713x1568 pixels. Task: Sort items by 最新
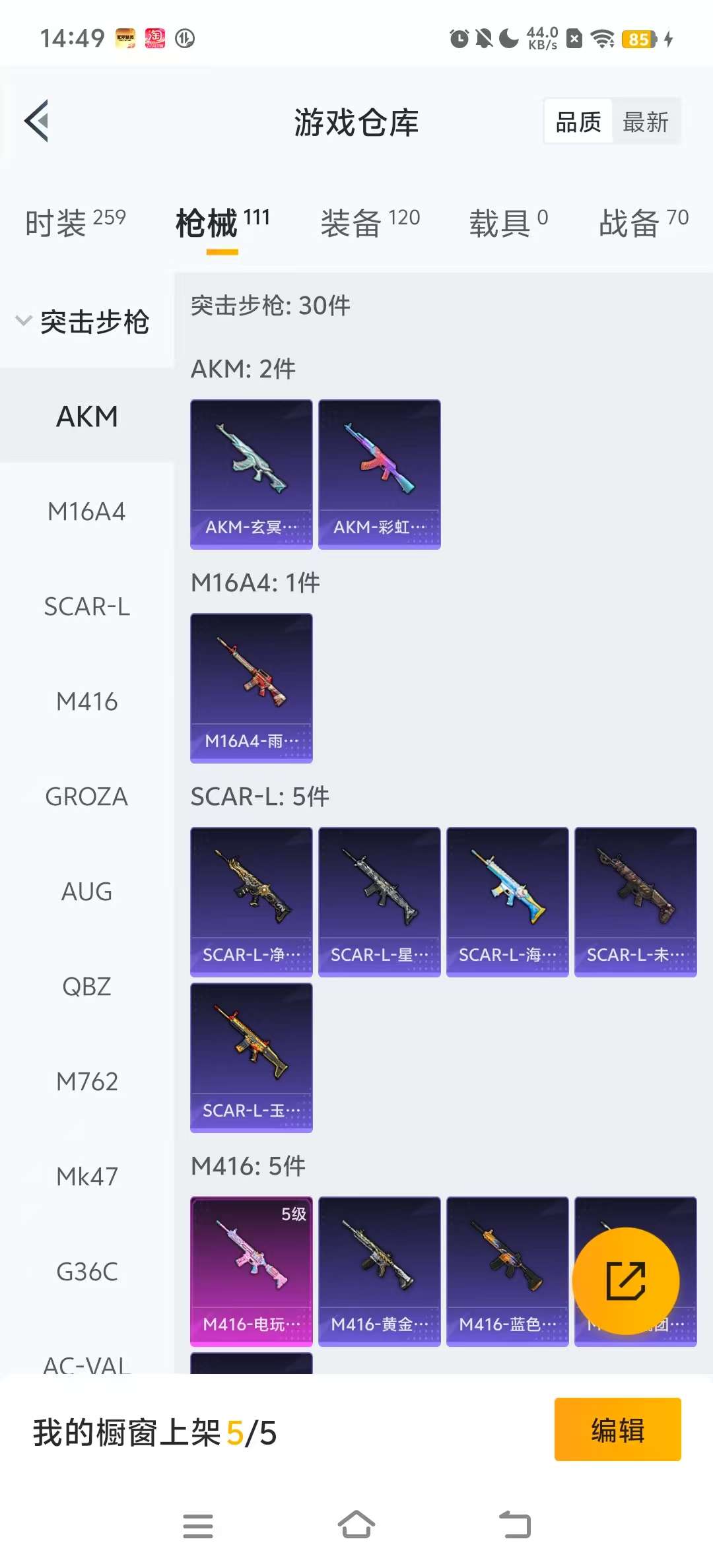point(645,122)
